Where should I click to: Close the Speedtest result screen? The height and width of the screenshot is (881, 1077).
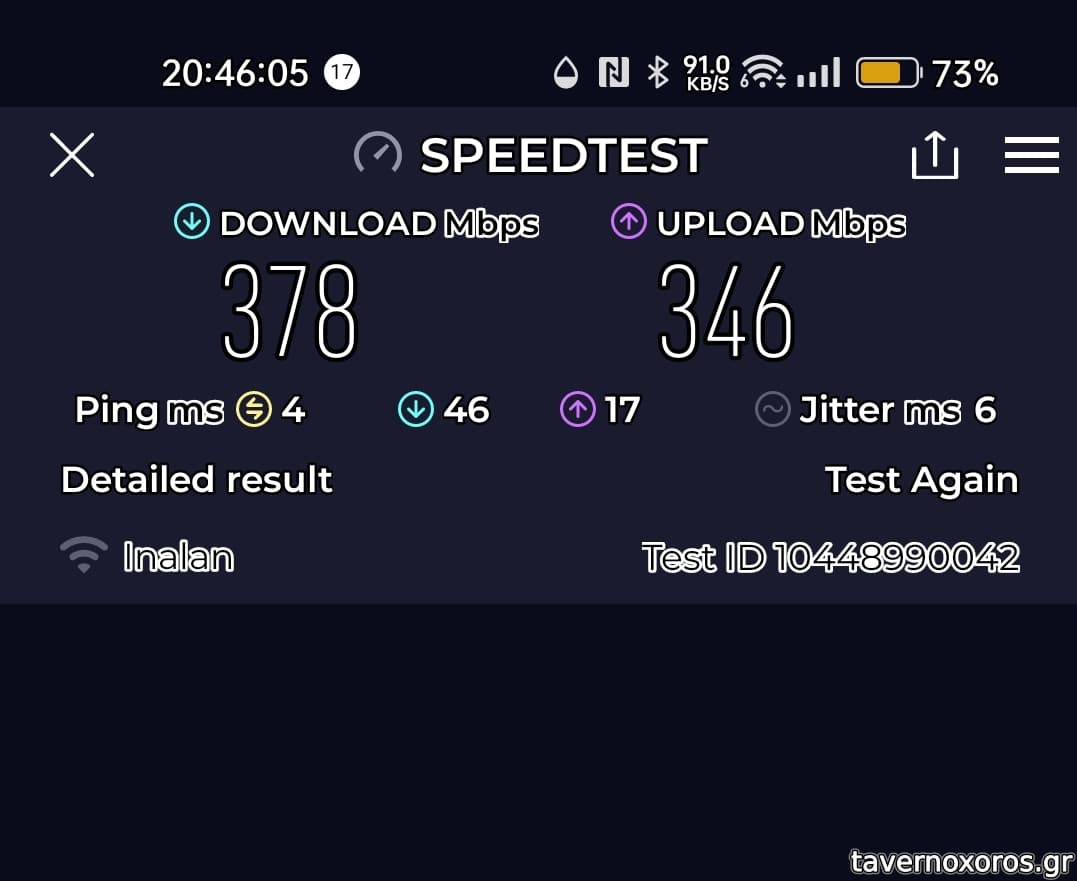[72, 155]
